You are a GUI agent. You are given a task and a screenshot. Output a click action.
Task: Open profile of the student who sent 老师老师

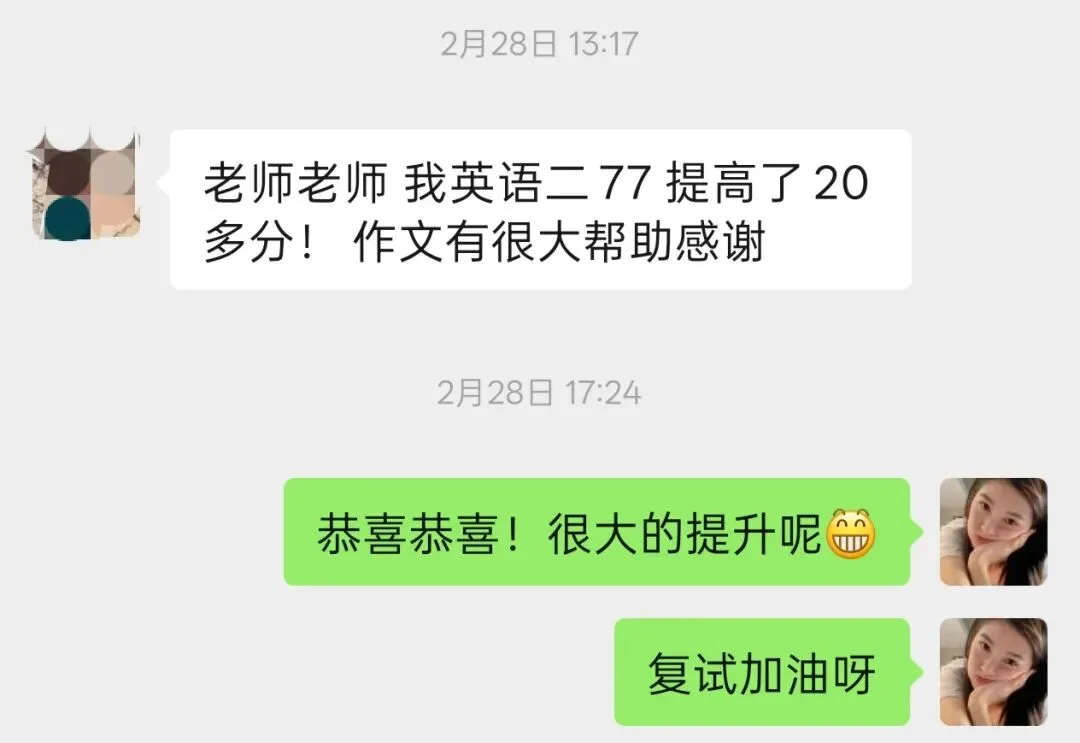[85, 185]
